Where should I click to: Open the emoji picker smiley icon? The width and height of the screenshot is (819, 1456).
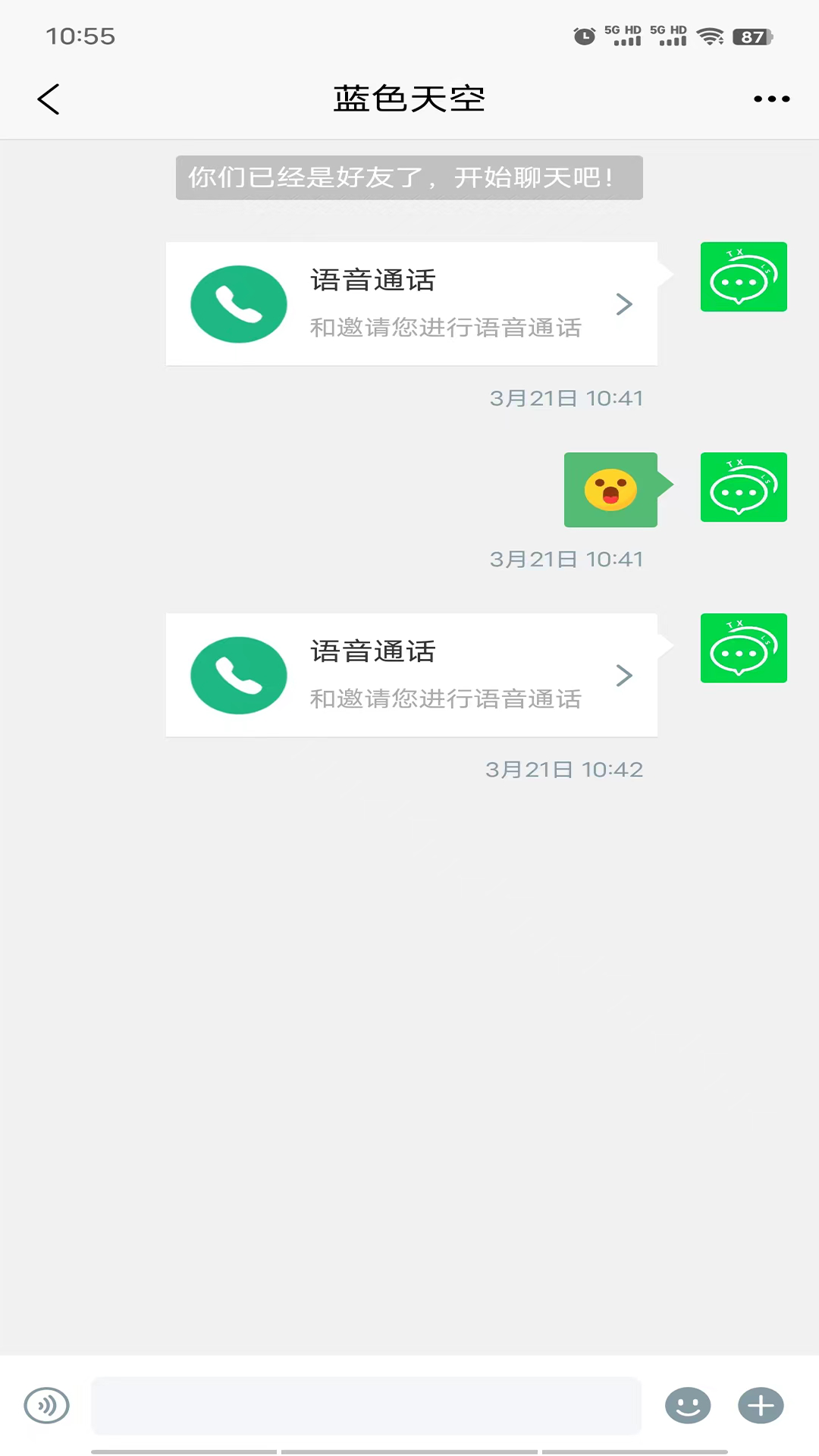pos(687,1405)
